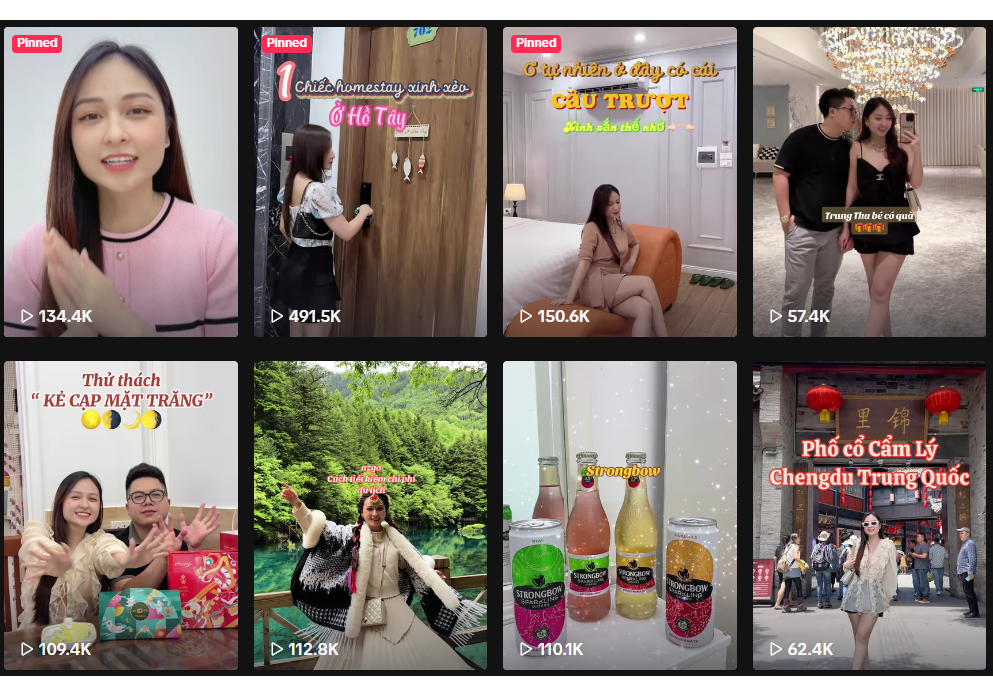The image size is (993, 694).
Task: Open the pinned Cầu Trượt video
Action: click(x=619, y=182)
